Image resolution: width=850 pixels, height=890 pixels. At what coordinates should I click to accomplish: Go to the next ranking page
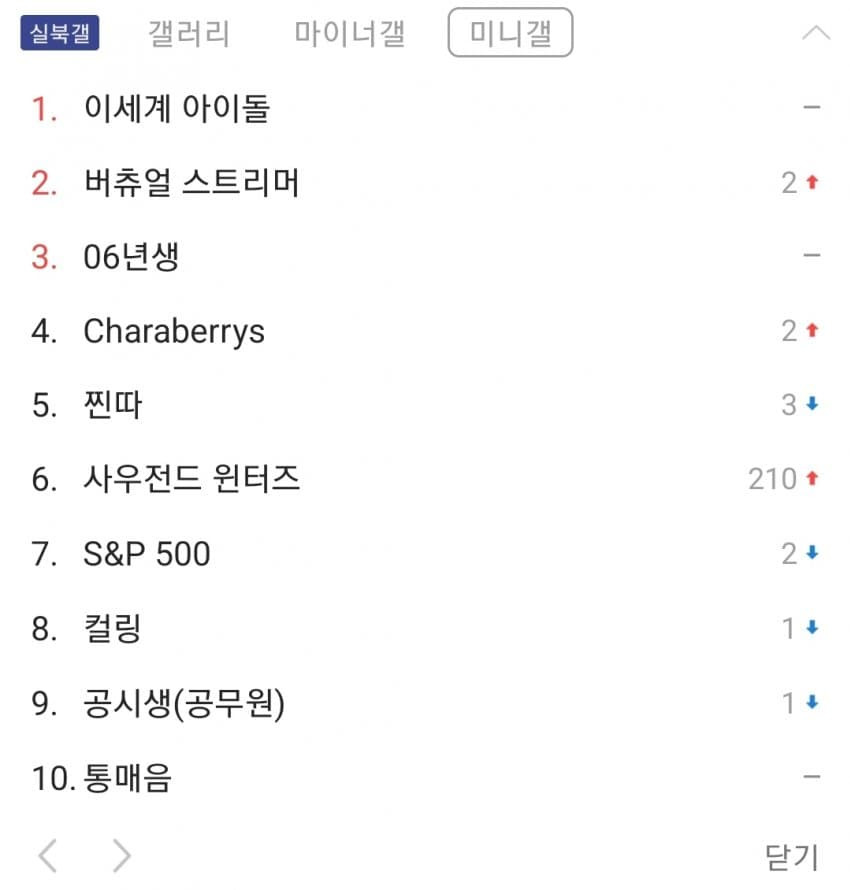pyautogui.click(x=121, y=856)
